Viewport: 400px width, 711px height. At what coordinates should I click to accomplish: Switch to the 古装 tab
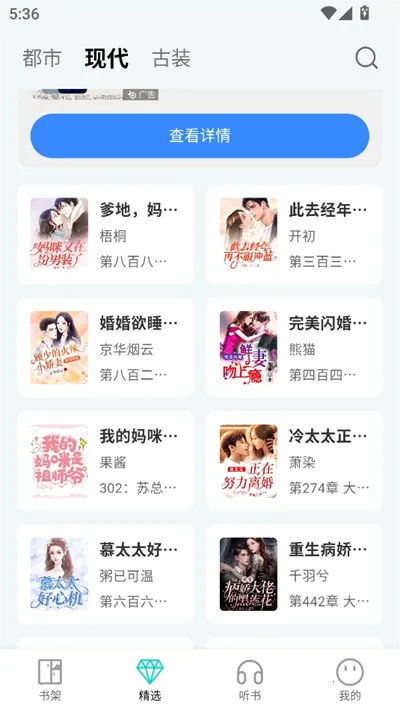[x=171, y=58]
